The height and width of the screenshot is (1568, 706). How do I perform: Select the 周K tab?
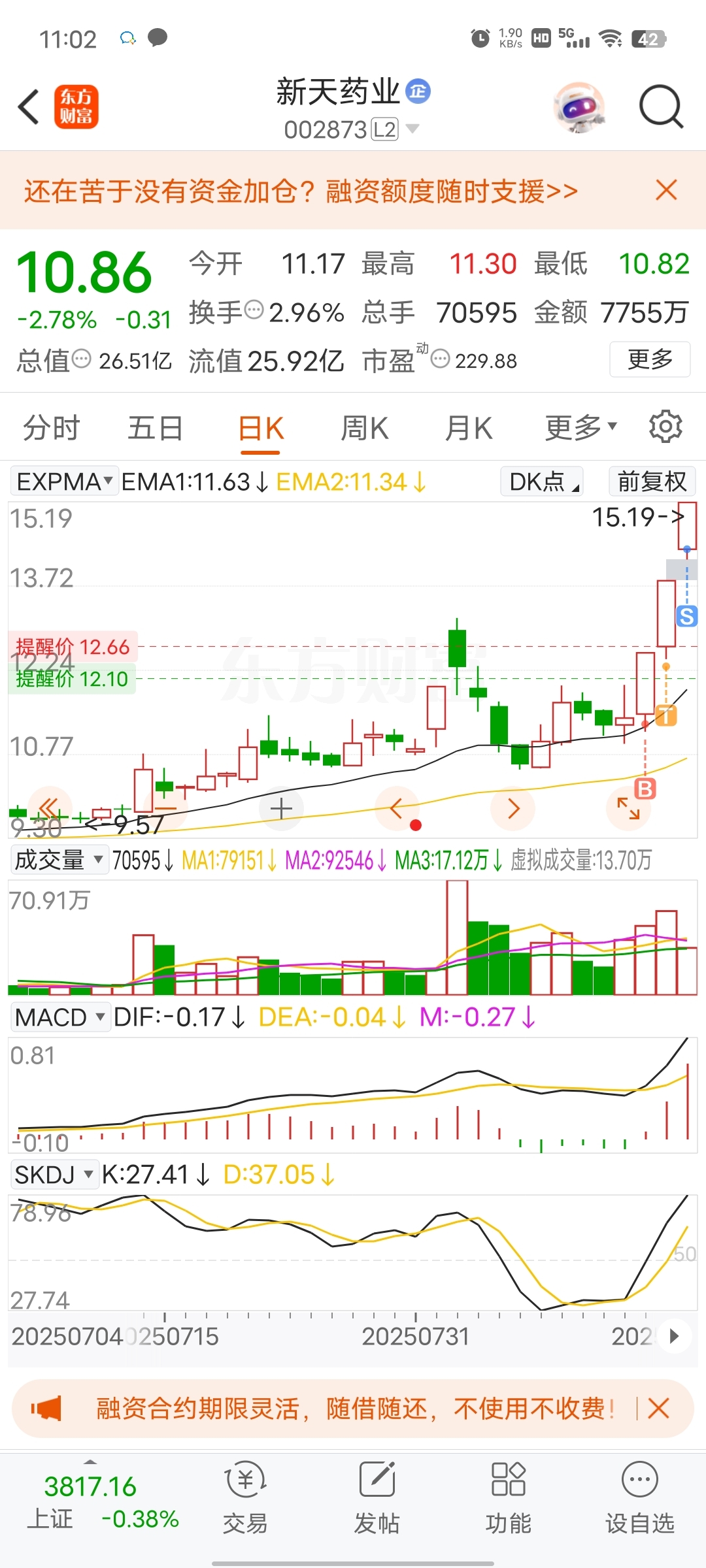[364, 429]
